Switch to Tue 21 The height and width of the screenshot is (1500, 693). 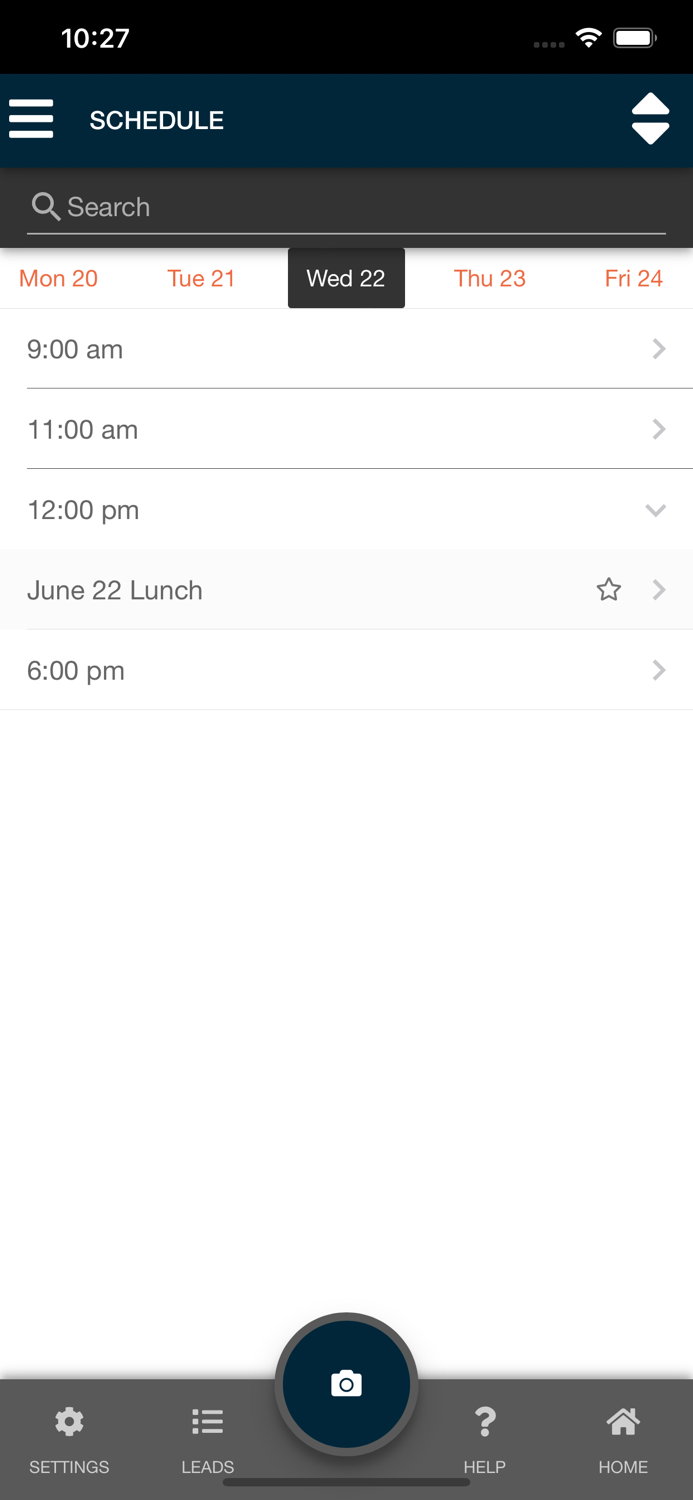point(201,278)
